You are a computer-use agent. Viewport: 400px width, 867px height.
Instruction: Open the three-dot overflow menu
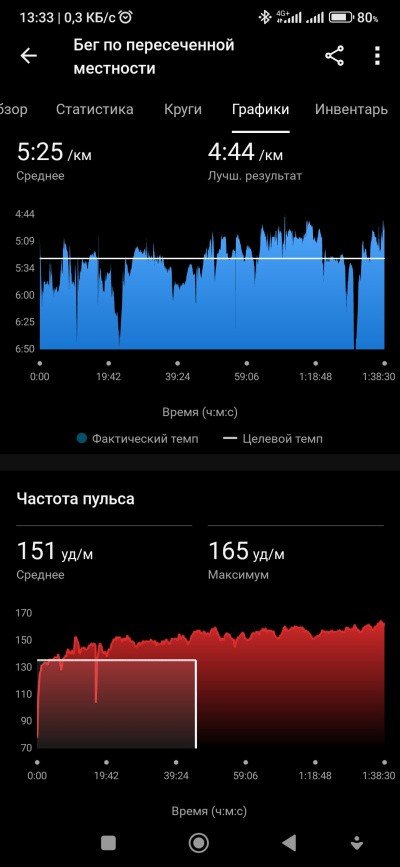coord(377,56)
